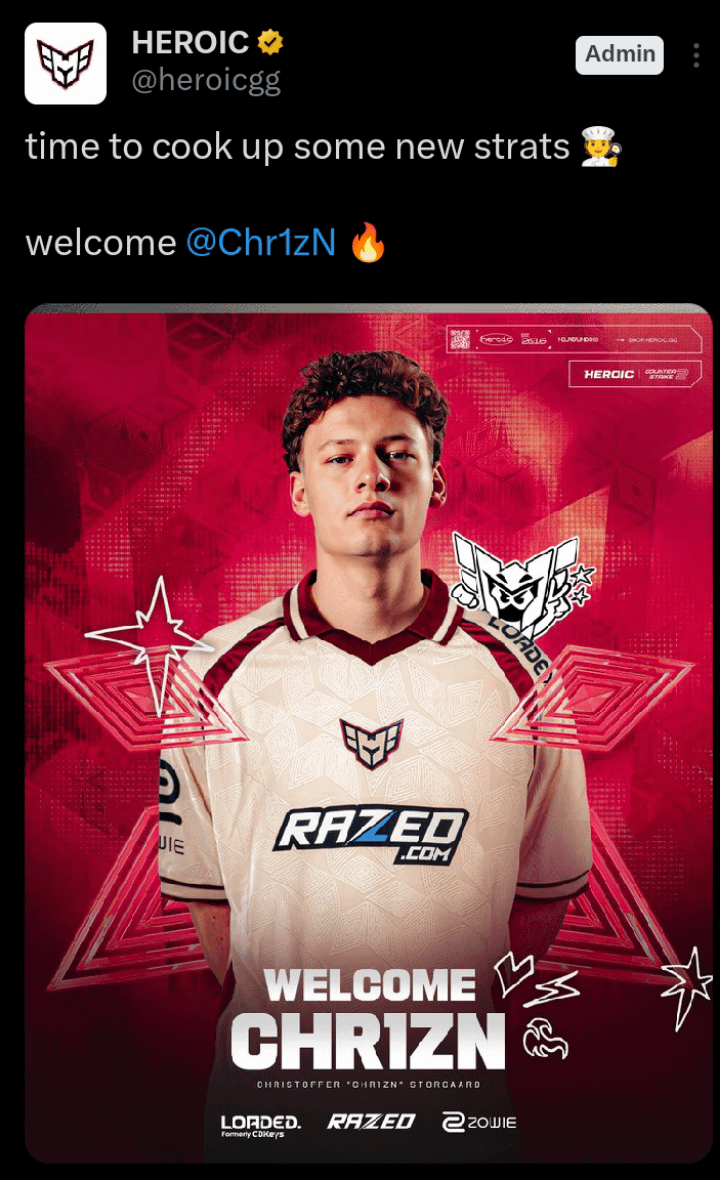Tap the Admin badge
Viewport: 720px width, 1180px height.
point(620,54)
